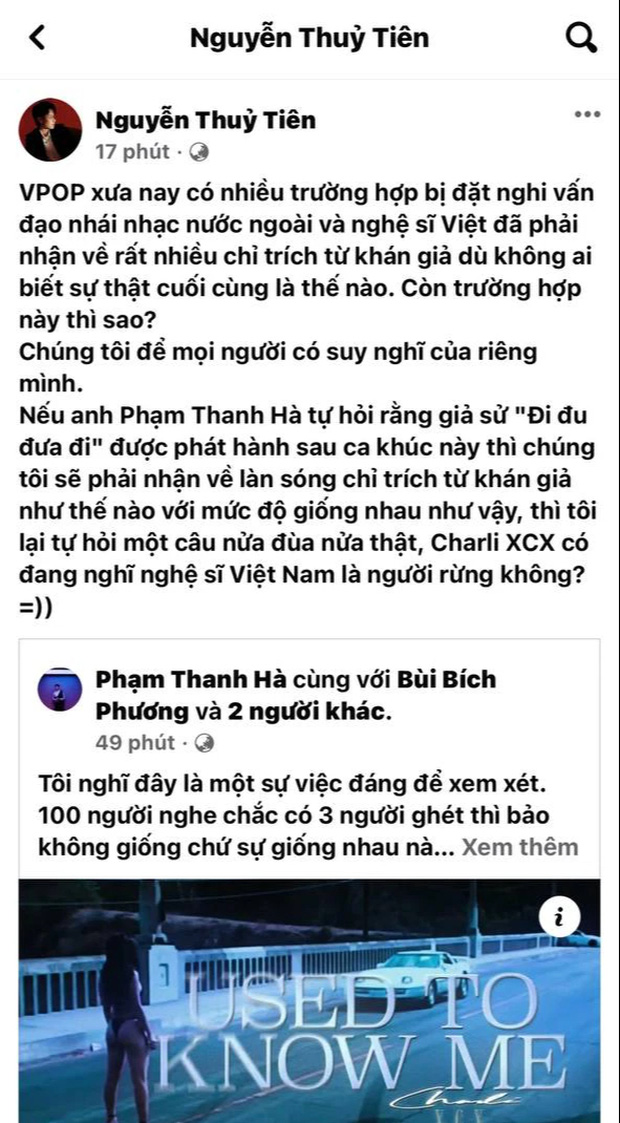Open post options three-dot menu
Screen dimensions: 620x1123
click(587, 115)
